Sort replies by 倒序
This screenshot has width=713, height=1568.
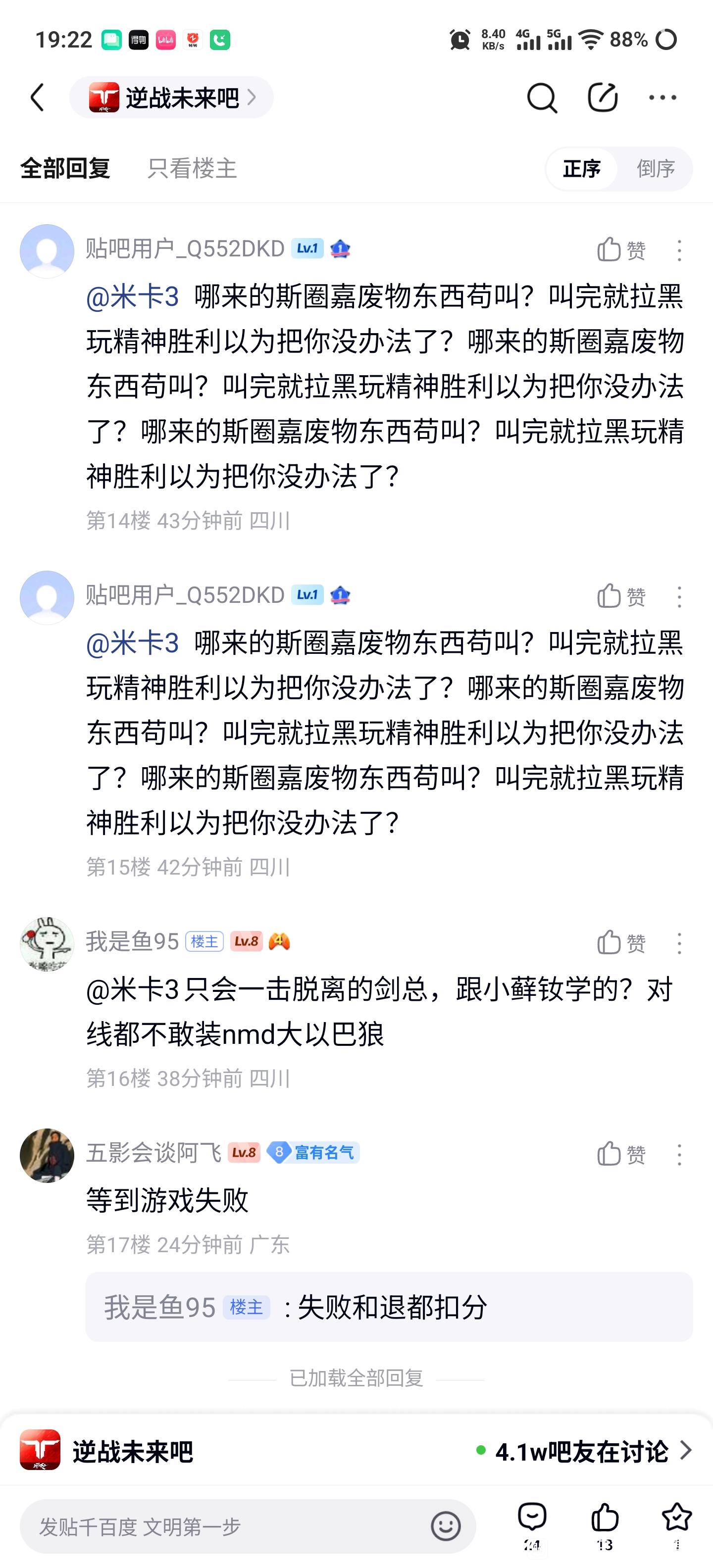click(x=655, y=169)
